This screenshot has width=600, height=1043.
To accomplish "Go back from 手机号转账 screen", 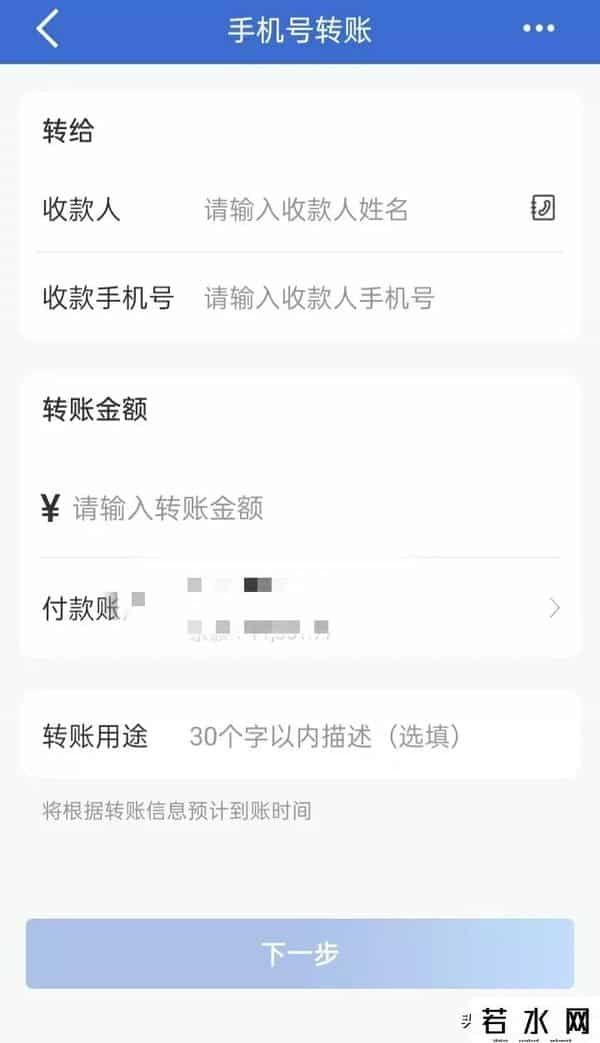I will 47,30.
